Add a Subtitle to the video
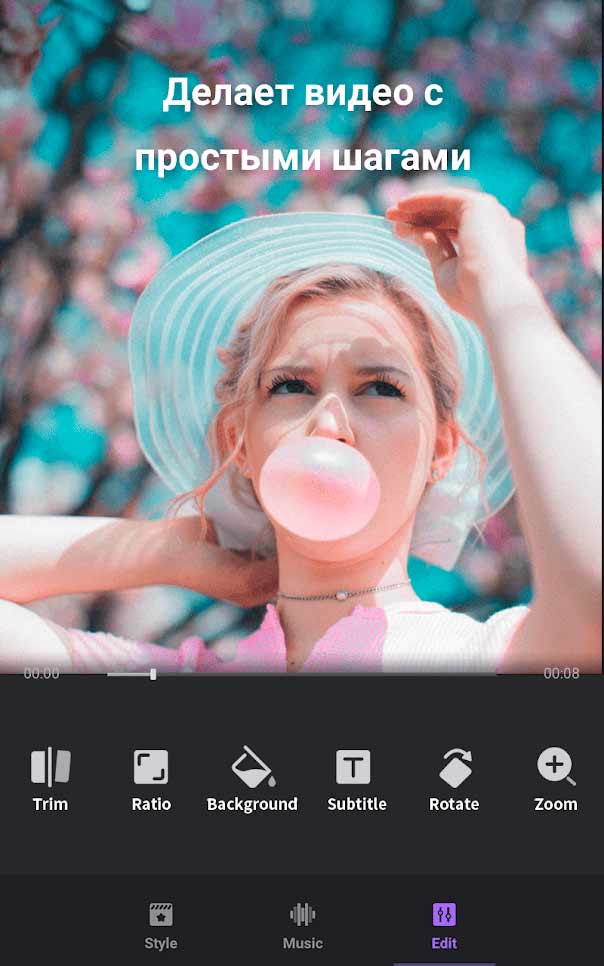Image resolution: width=604 pixels, height=966 pixels. (356, 779)
